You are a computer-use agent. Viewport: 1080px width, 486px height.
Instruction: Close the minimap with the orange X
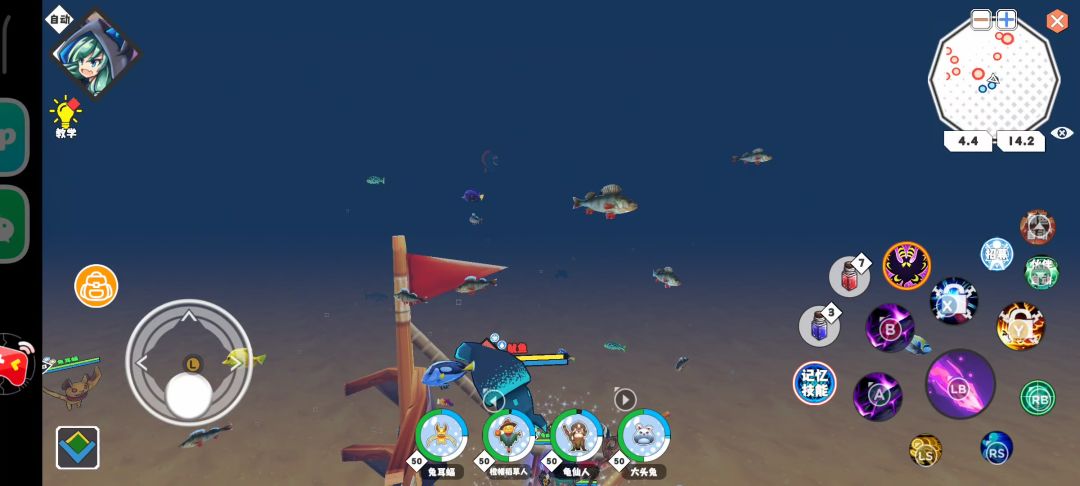point(1057,21)
